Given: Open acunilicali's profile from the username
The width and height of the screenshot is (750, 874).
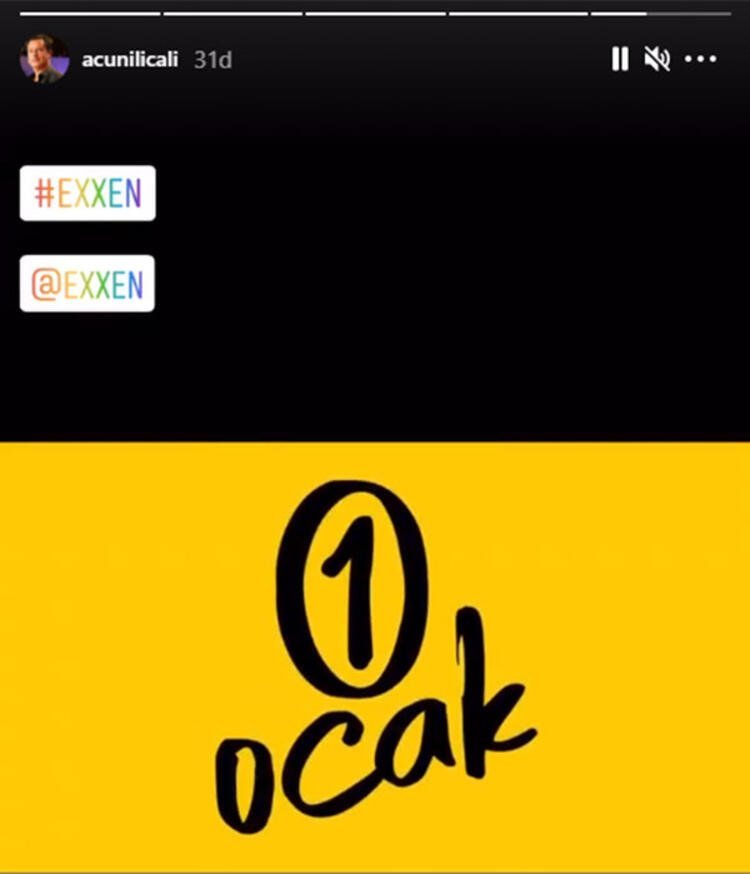Looking at the screenshot, I should [130, 60].
